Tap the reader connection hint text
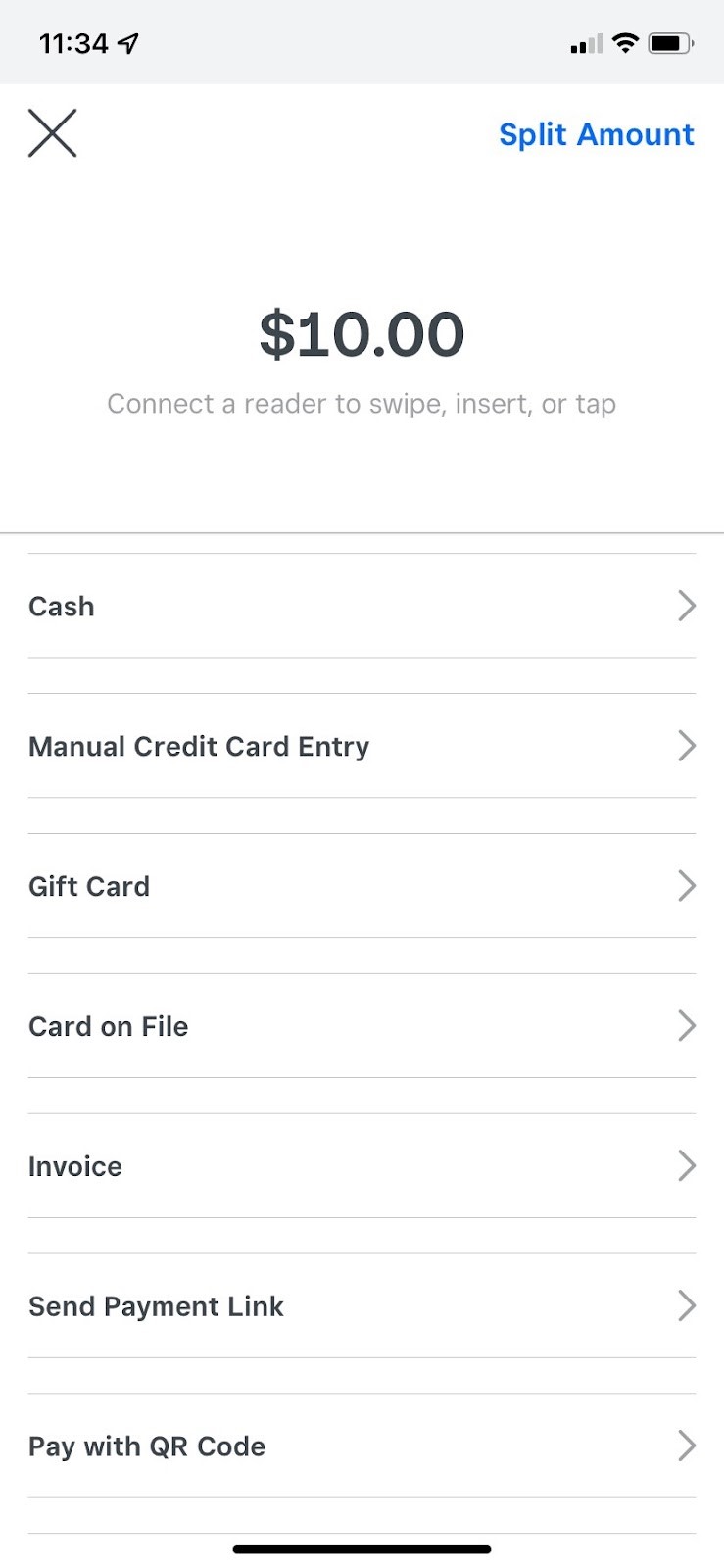724x1568 pixels. point(362,403)
